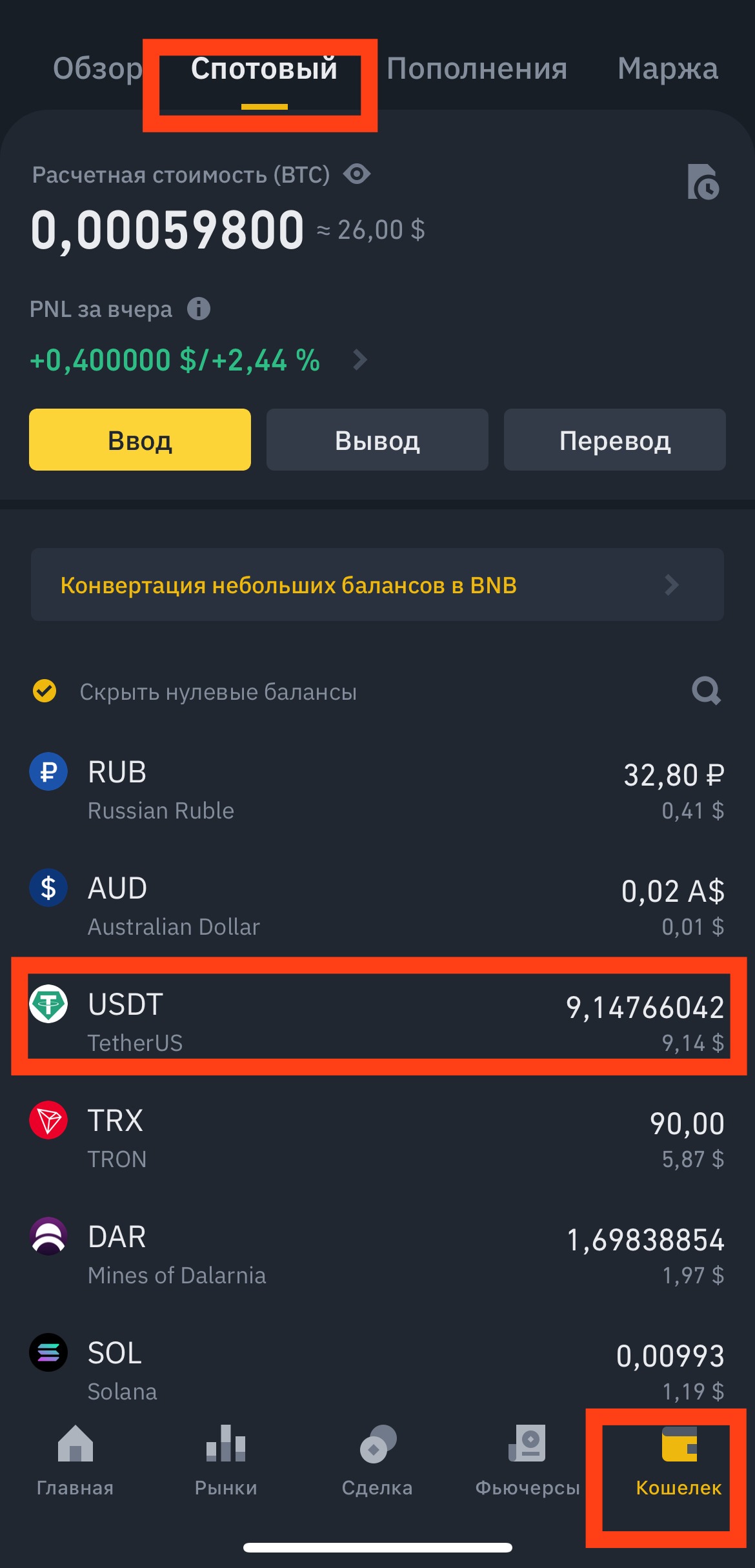The width and height of the screenshot is (755, 1568).
Task: Tap the Перевод button
Action: coord(614,440)
